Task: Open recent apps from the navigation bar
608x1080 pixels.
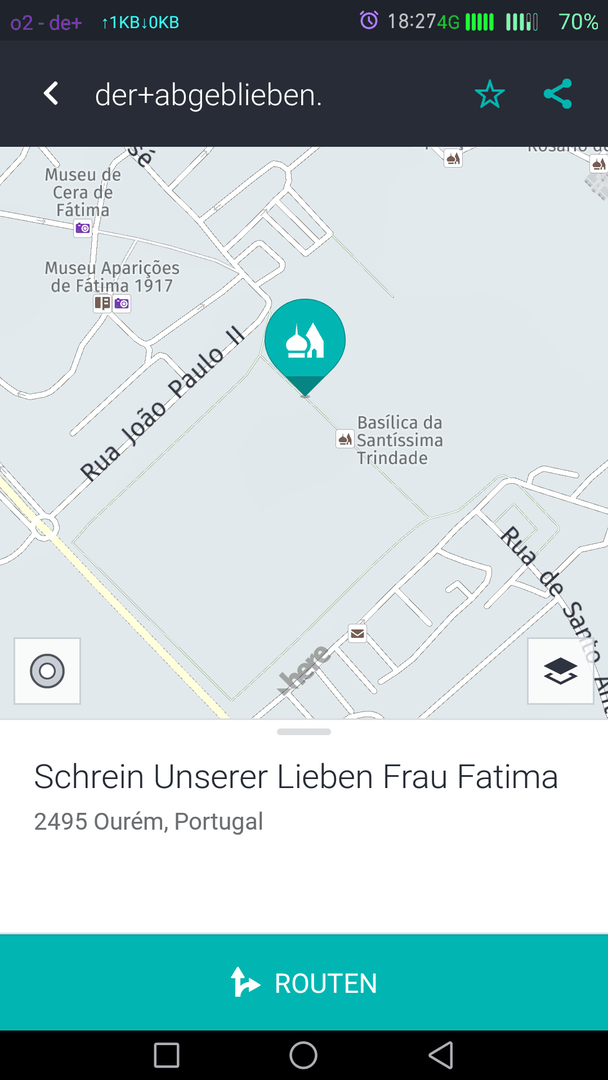Action: click(167, 1055)
